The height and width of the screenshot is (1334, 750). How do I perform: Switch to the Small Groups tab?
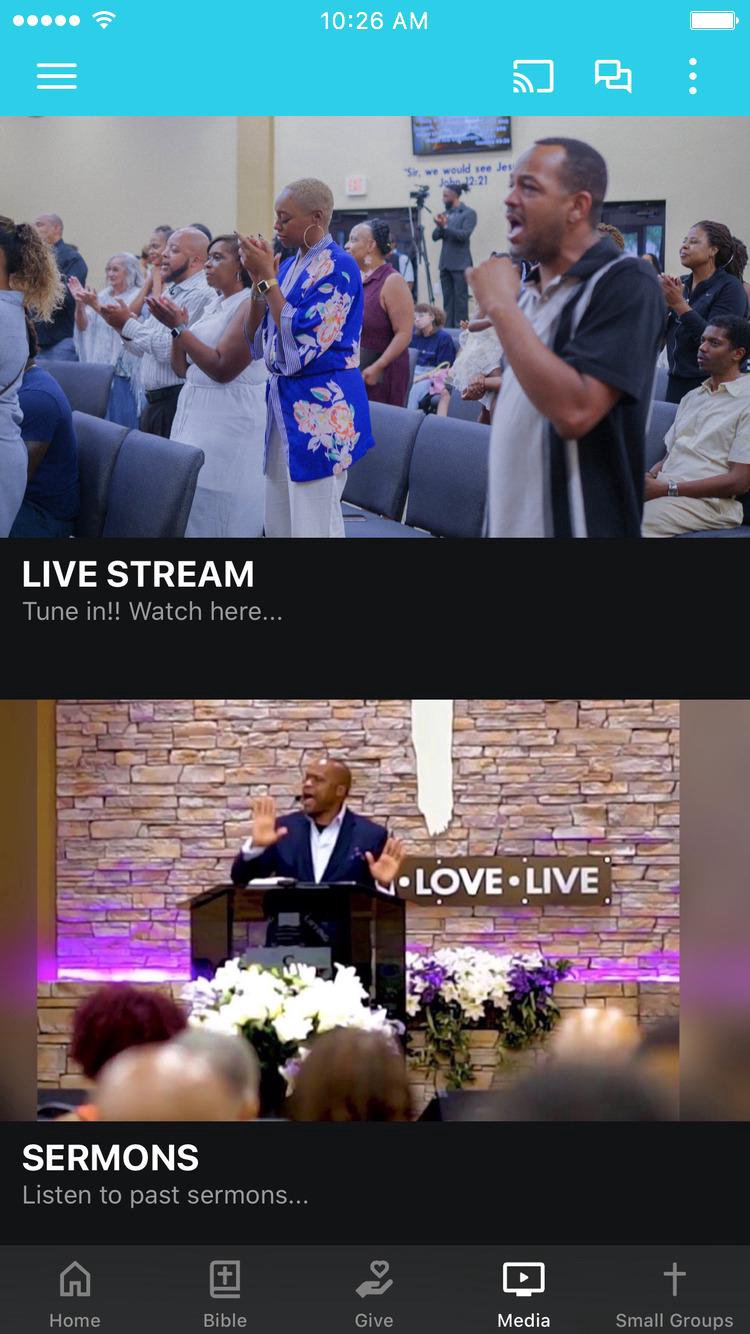674,1293
